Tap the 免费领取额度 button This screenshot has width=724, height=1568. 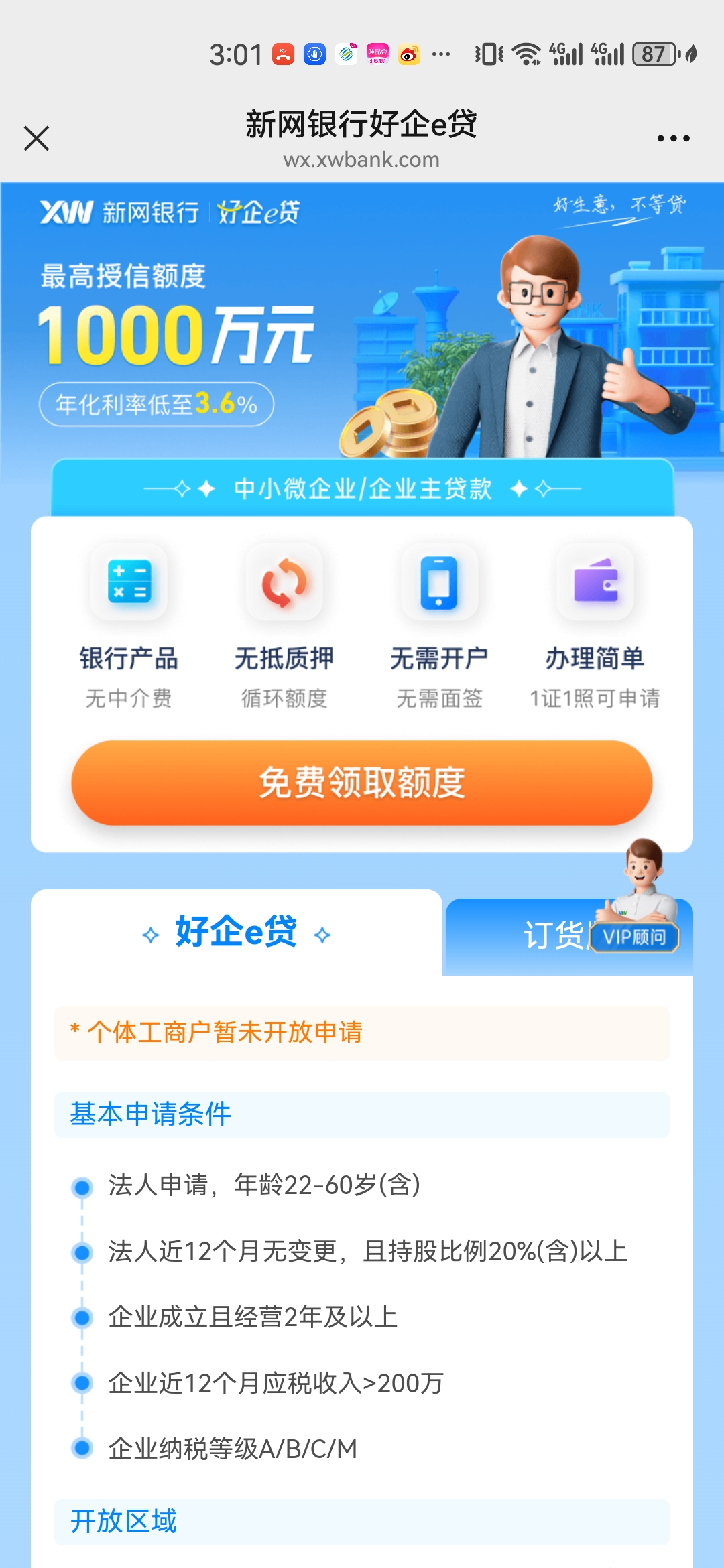362,783
